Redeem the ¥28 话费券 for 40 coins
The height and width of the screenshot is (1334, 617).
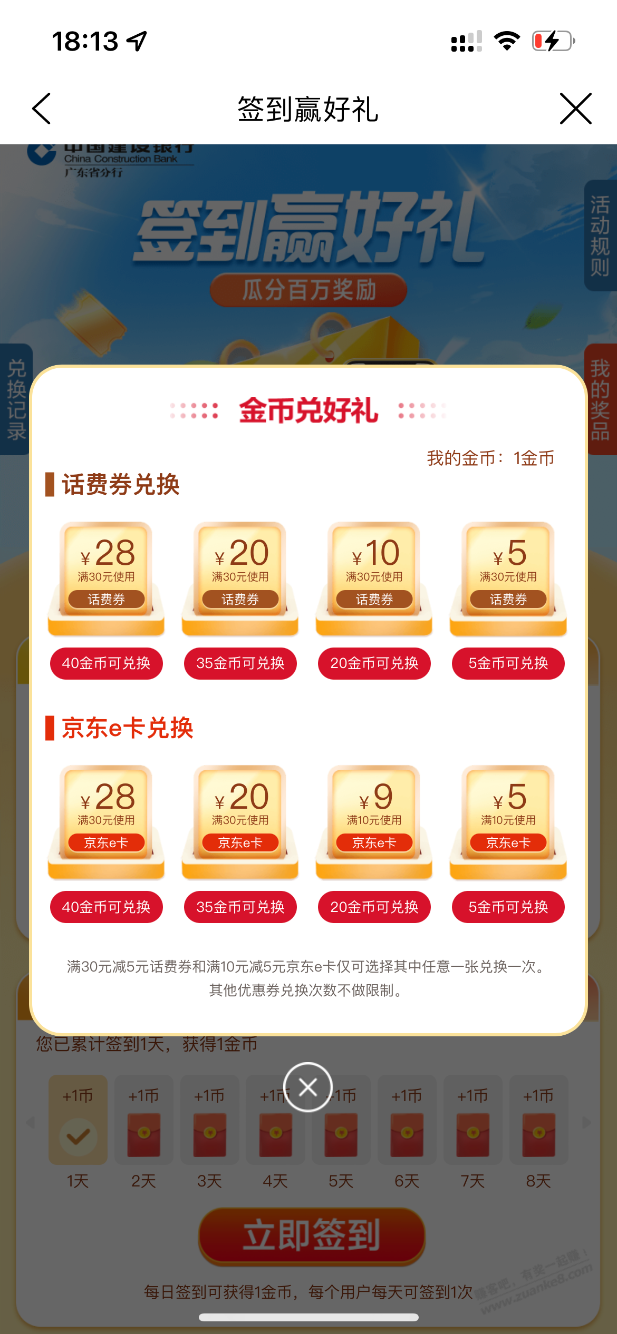tap(106, 663)
